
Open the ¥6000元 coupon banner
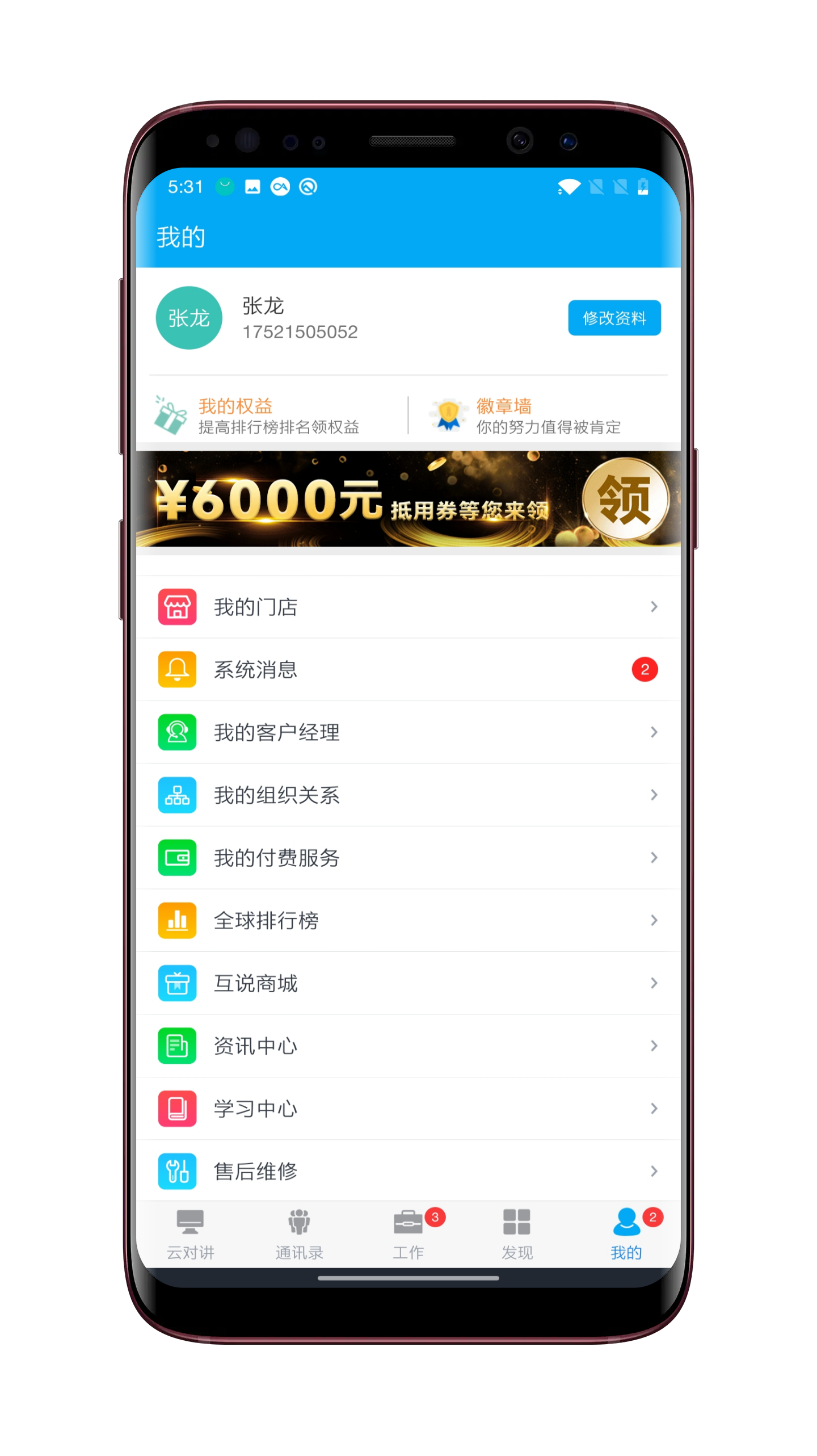pos(407,498)
